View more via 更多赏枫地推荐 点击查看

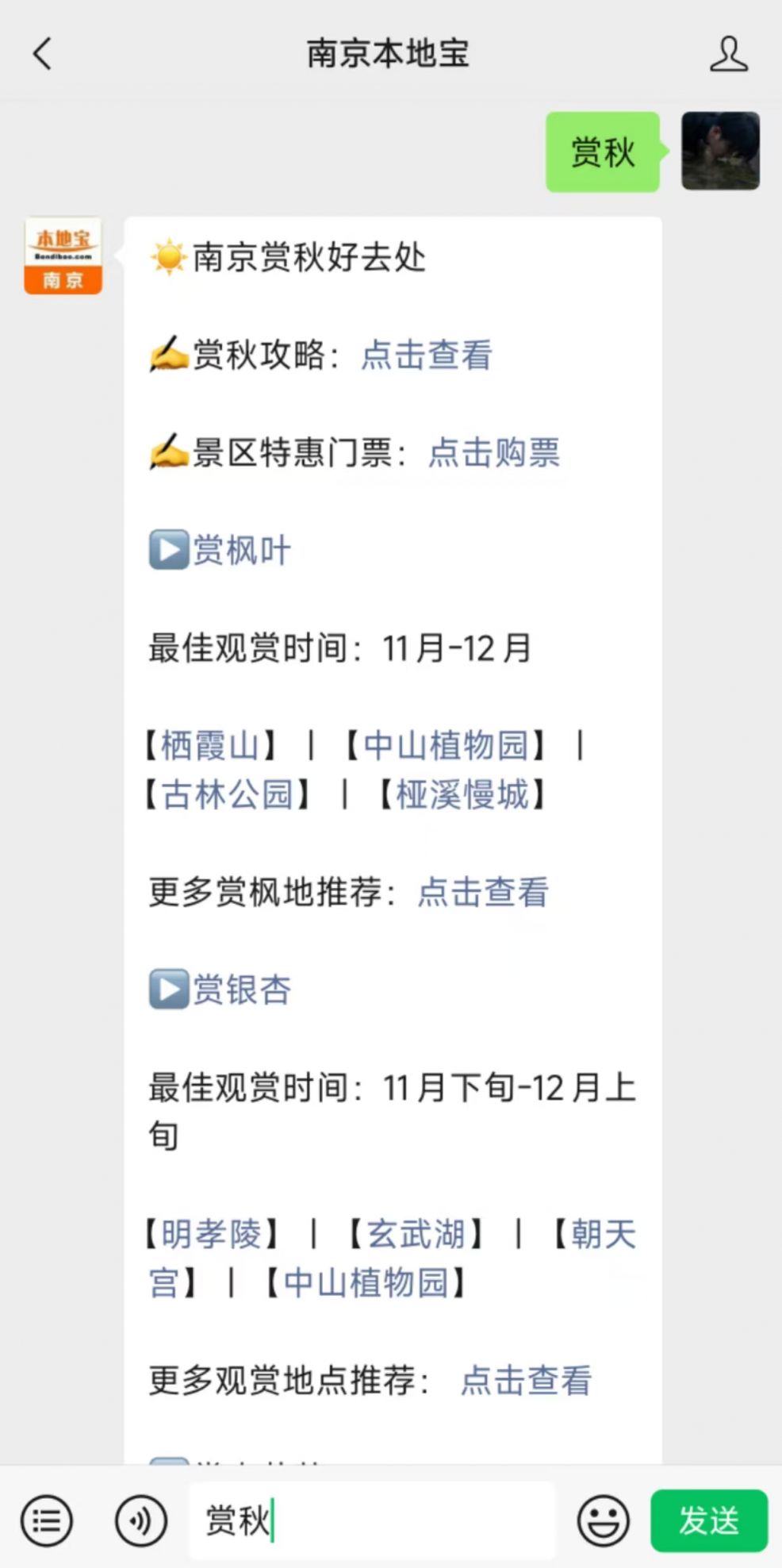tap(483, 892)
